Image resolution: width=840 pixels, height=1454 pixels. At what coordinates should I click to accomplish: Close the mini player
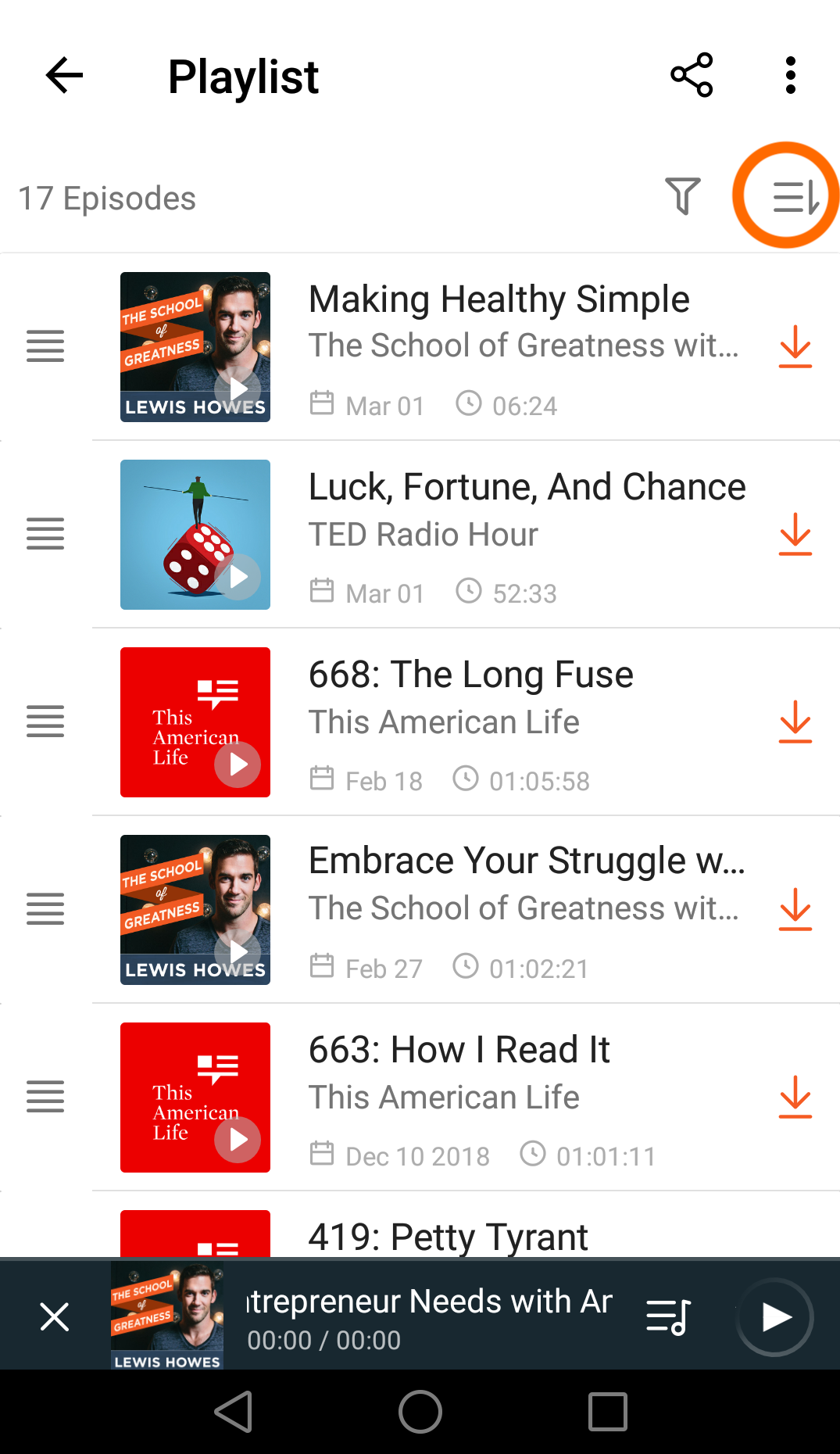pos(55,1317)
